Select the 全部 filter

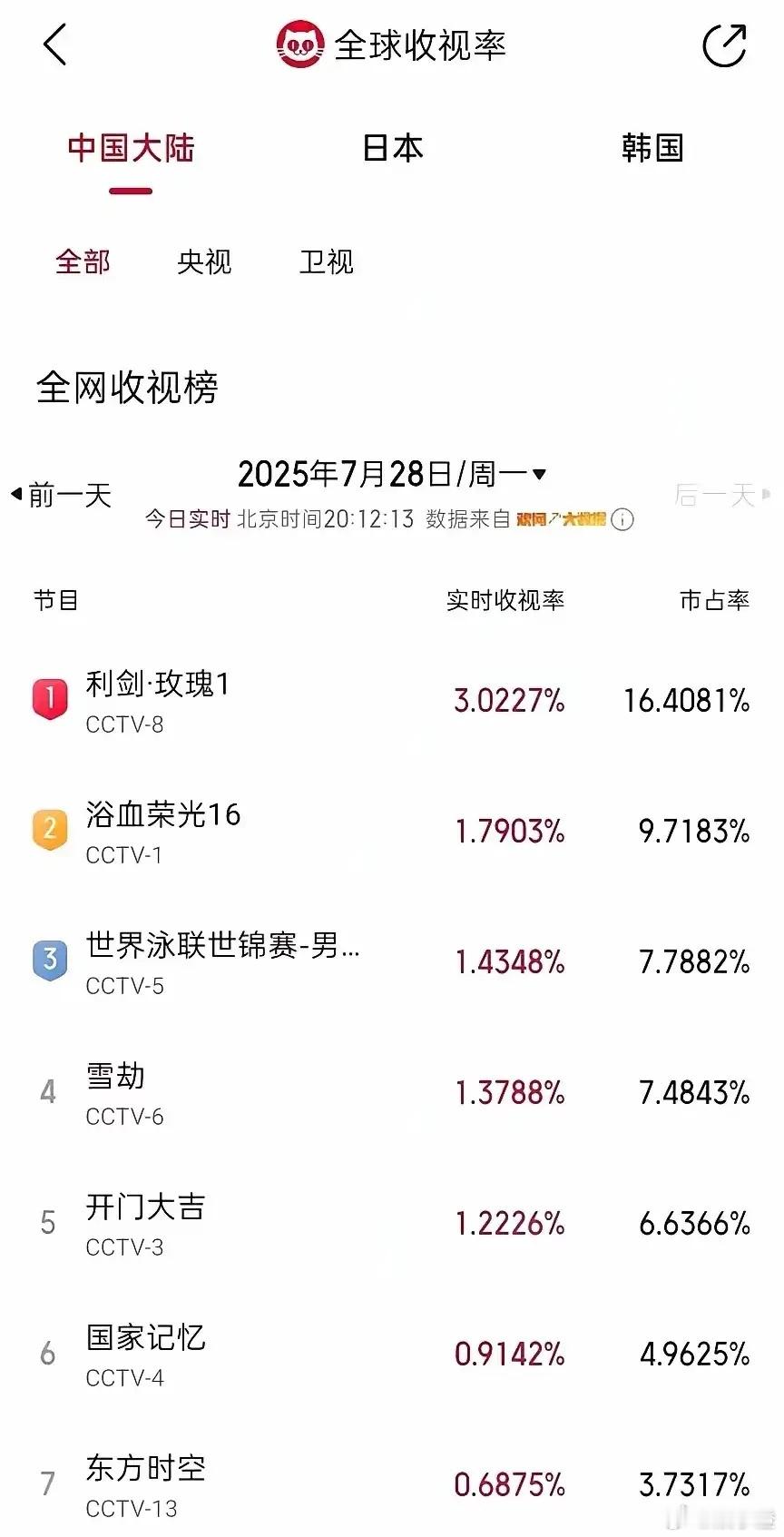pyautogui.click(x=83, y=262)
